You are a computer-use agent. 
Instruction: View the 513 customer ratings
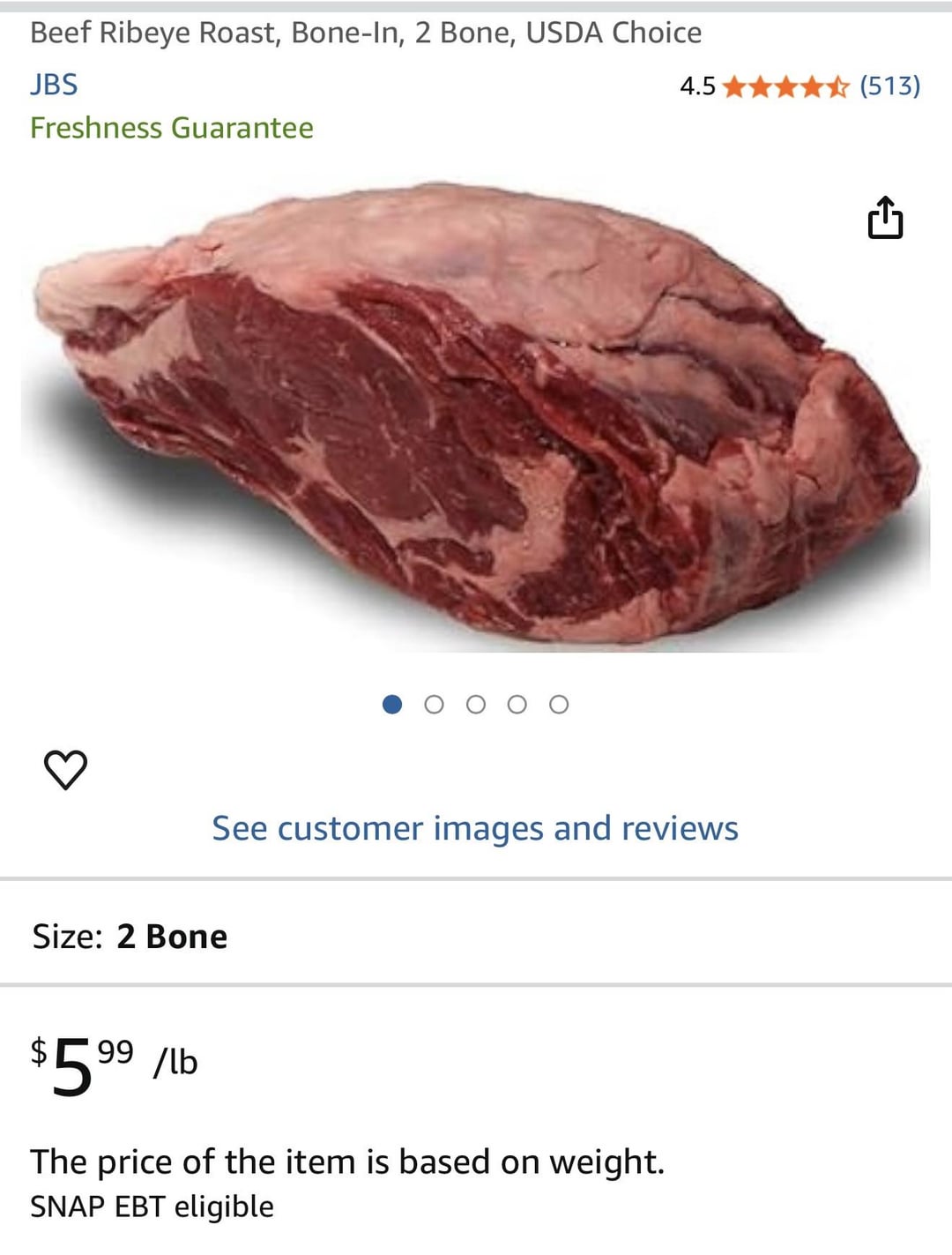coord(889,86)
